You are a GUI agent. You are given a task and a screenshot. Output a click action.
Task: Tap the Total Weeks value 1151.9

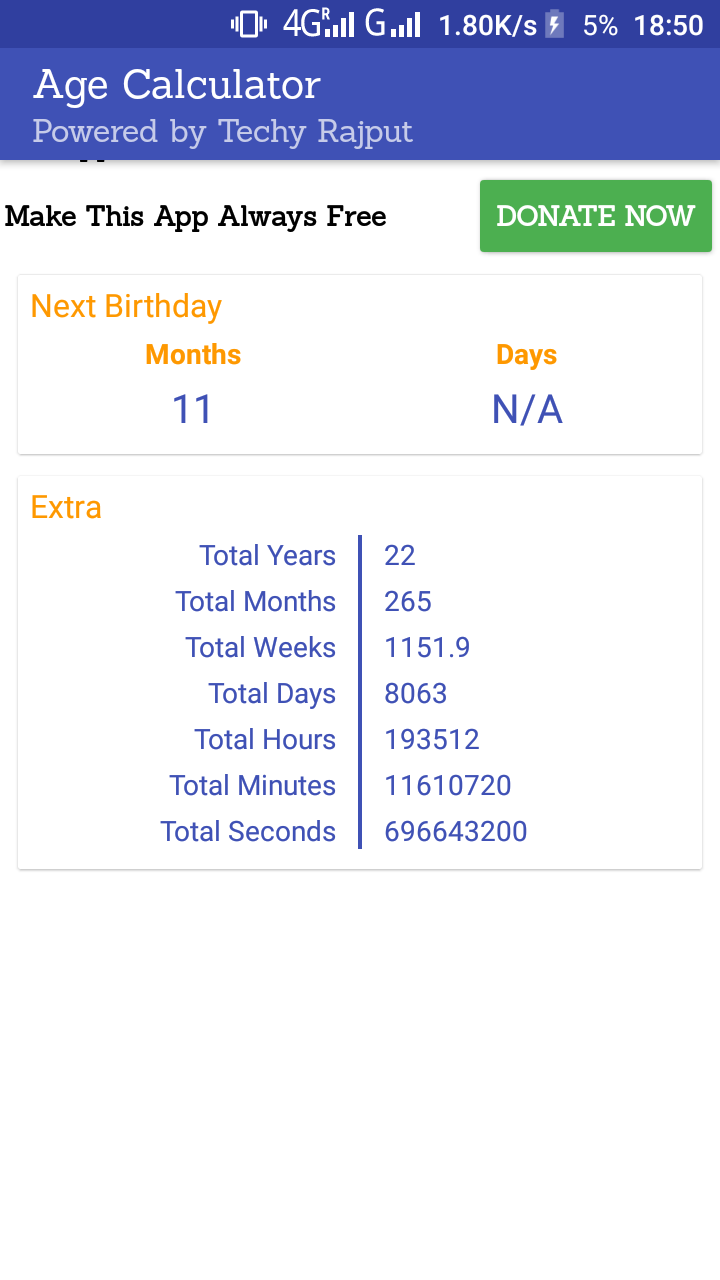[x=427, y=647]
